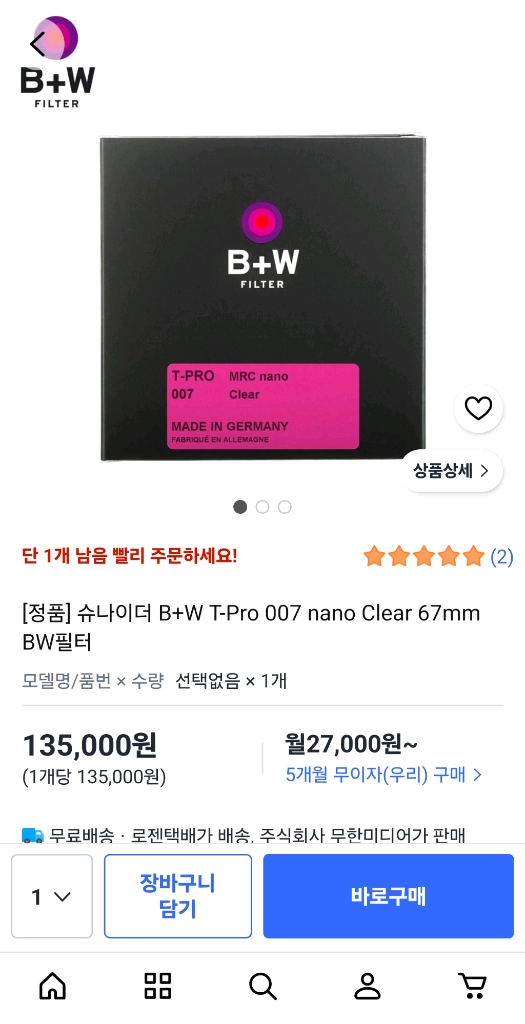Open the my account profile tab
Viewport: 525px width, 1024px height.
tap(368, 986)
